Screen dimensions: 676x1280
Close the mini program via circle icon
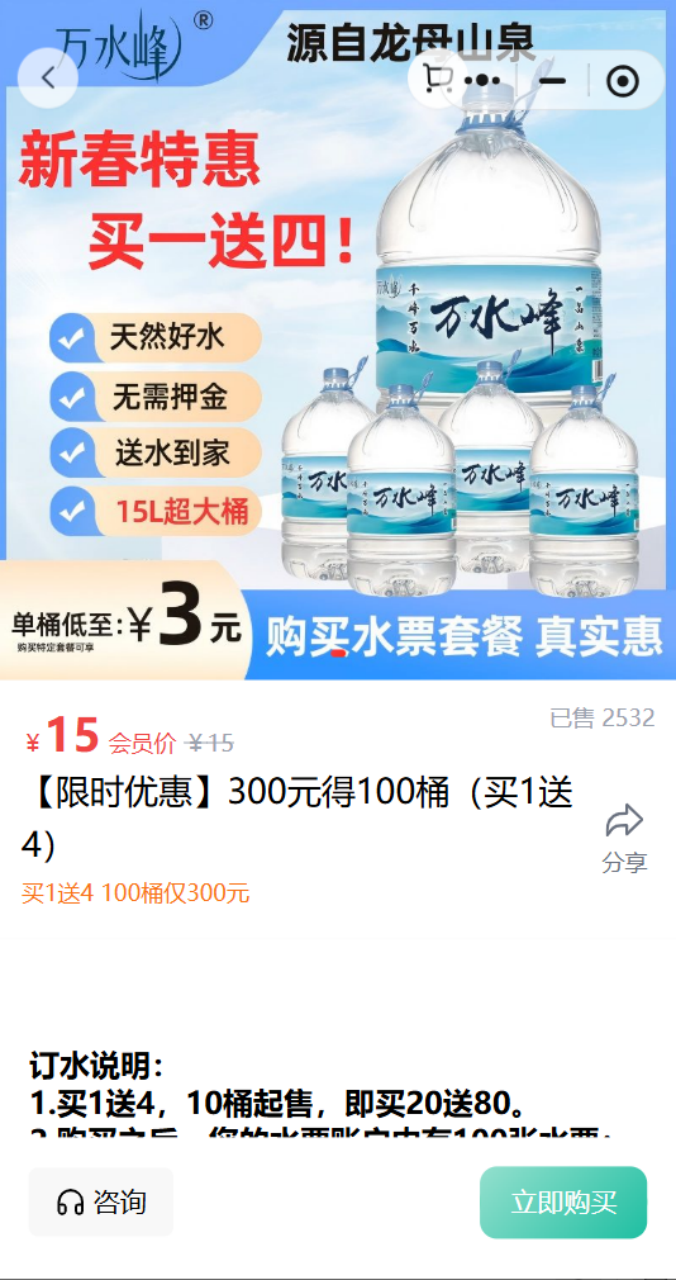pos(622,80)
